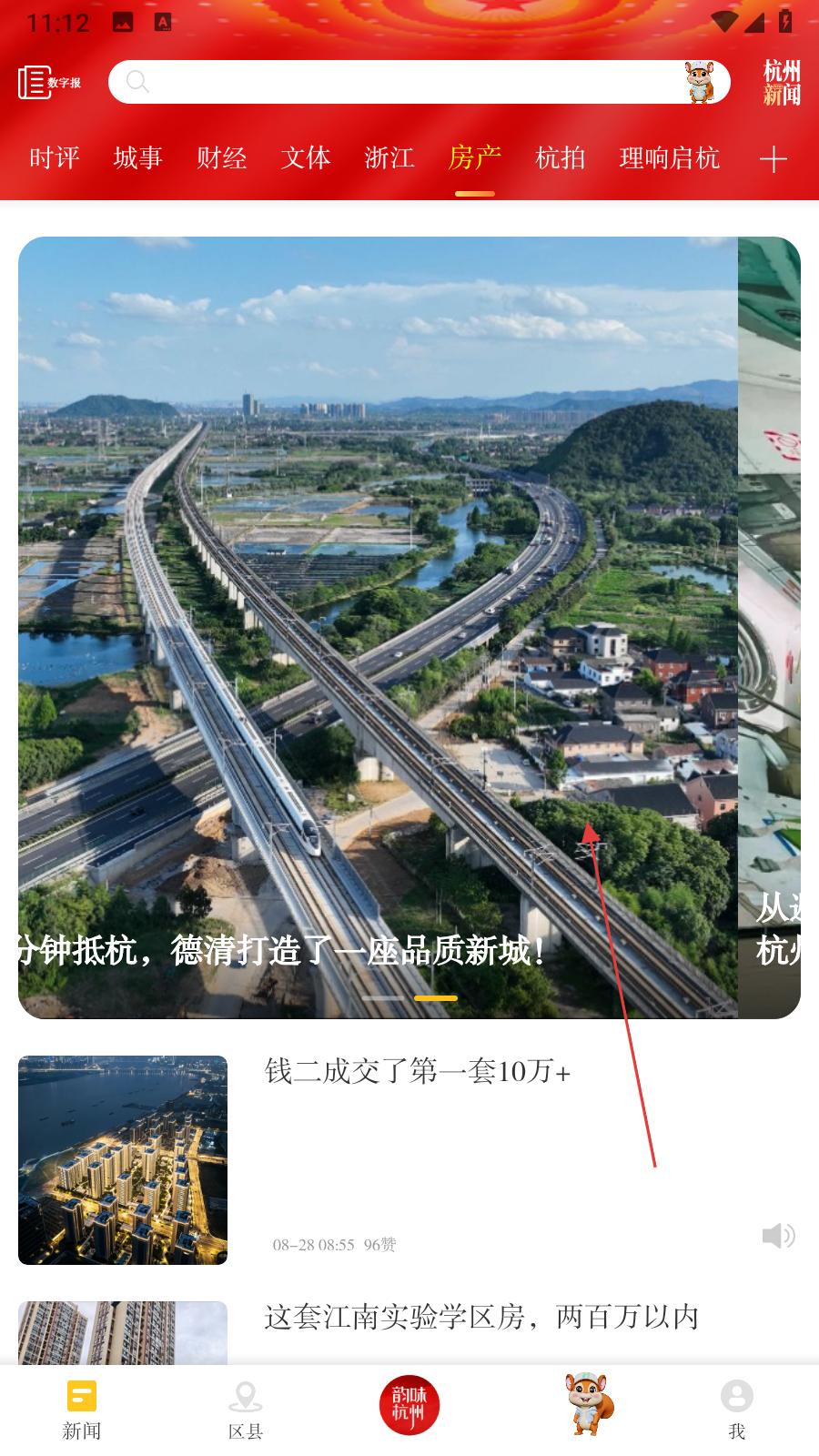The image size is (819, 1456).
Task: Open the 理响启杭 tab
Action: coord(670,158)
